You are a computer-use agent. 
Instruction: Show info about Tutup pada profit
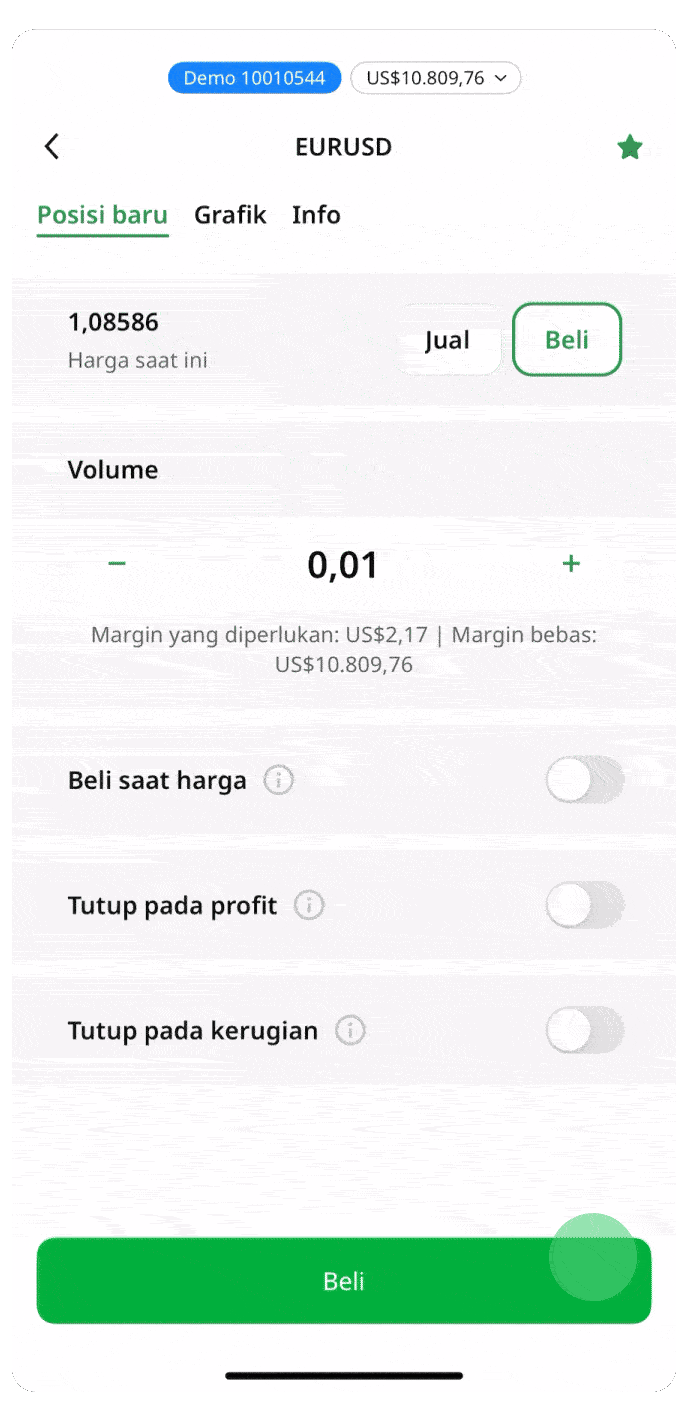point(309,906)
